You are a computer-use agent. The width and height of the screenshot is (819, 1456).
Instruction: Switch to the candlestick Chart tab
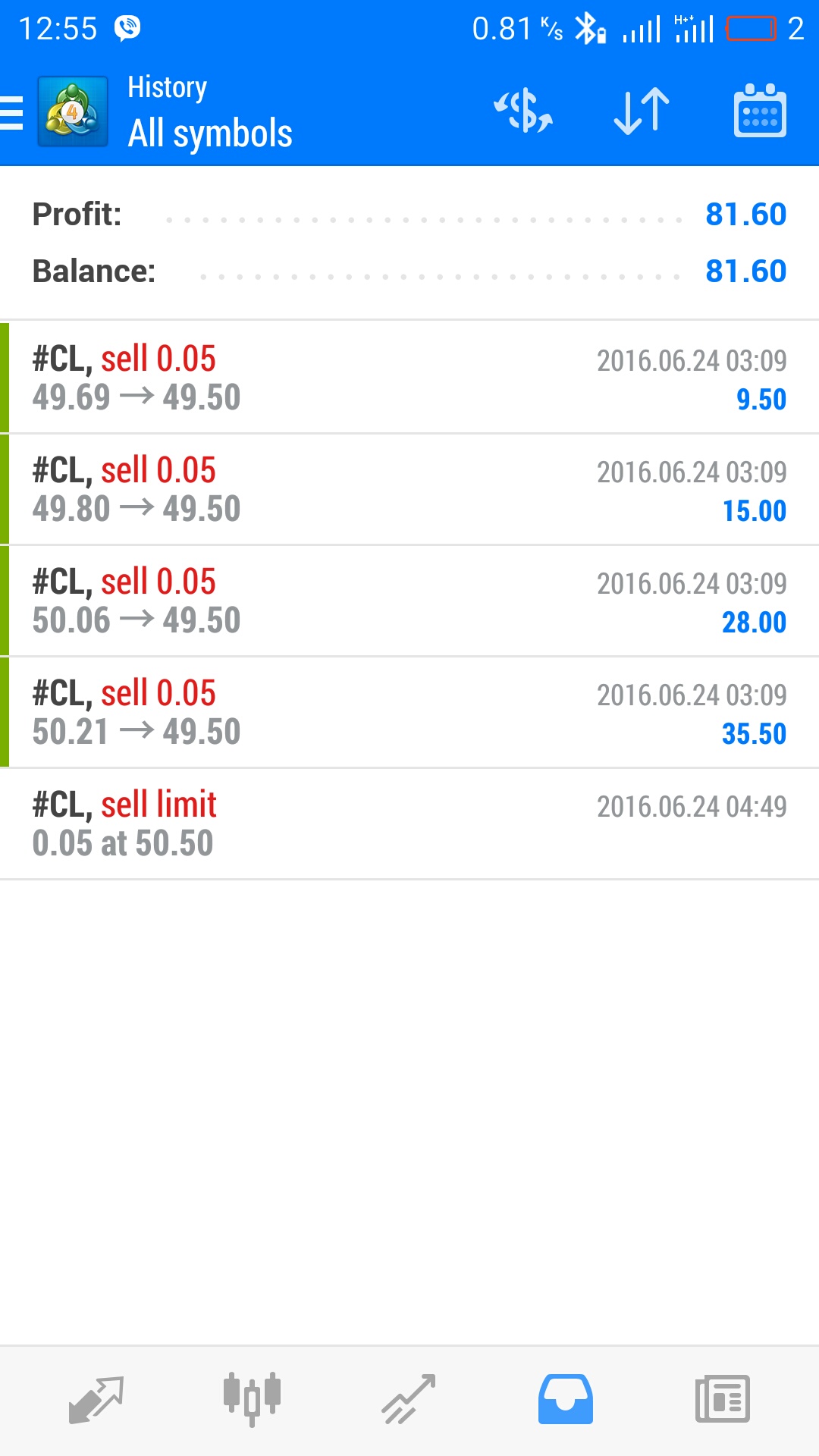tap(253, 1400)
